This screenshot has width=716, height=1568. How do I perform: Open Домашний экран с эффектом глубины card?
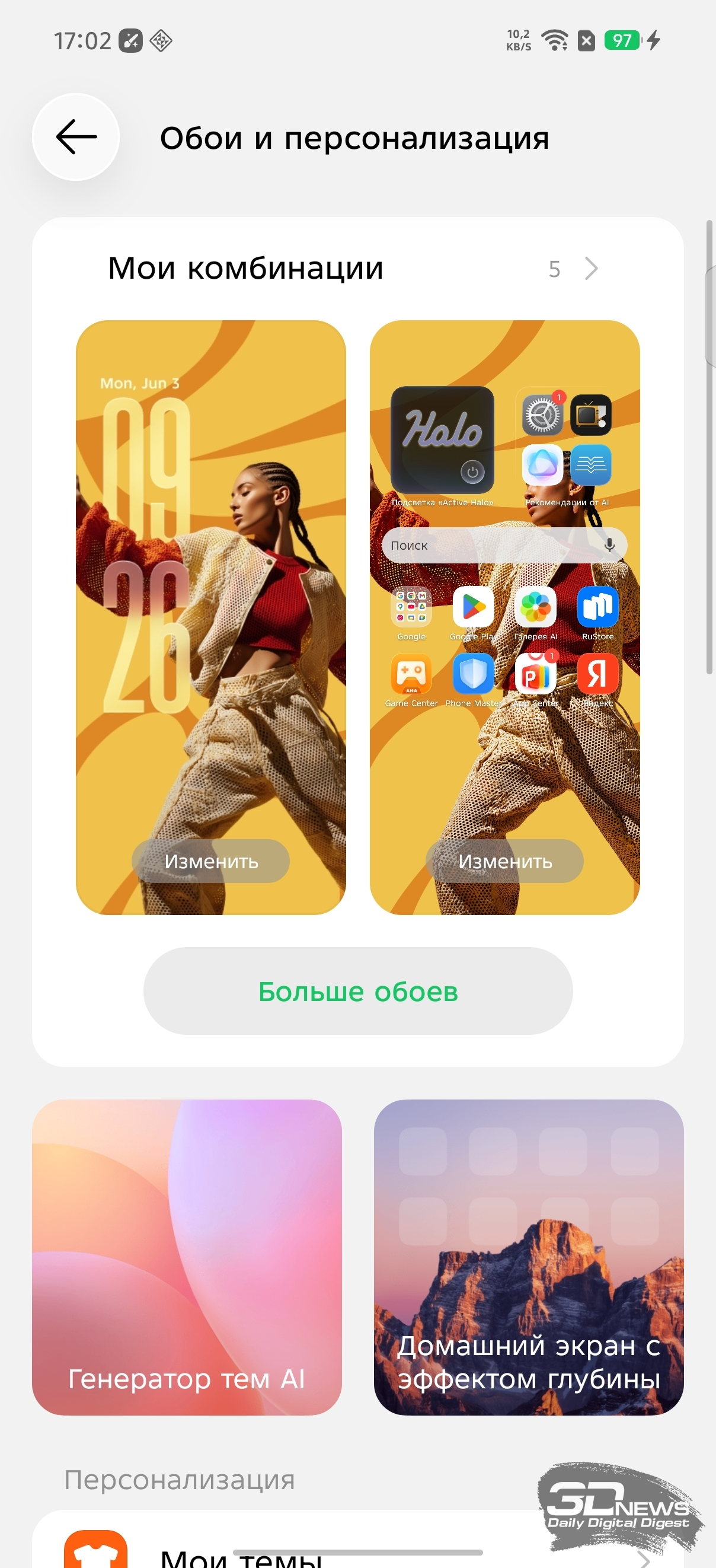(x=529, y=1257)
